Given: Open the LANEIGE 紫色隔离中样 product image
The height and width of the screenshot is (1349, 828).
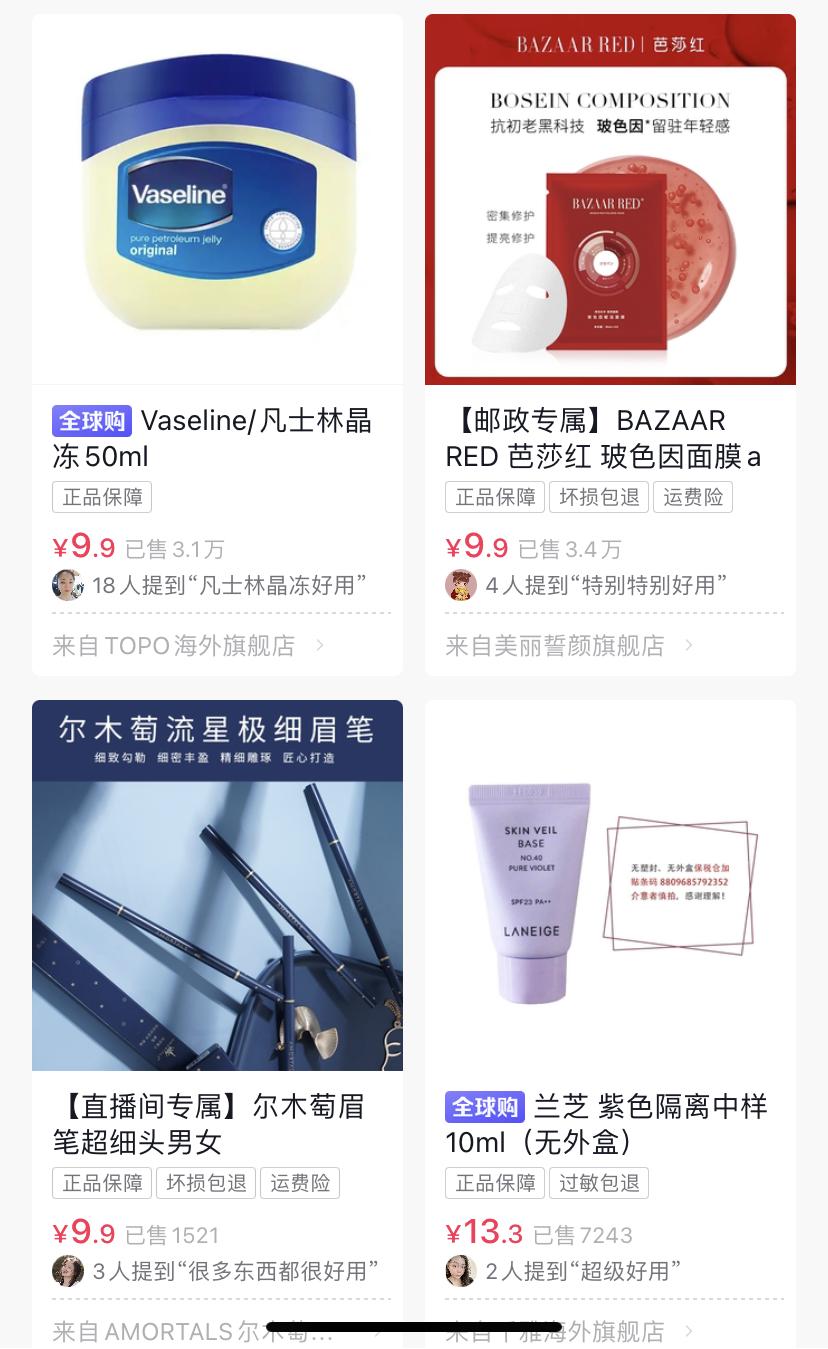Looking at the screenshot, I should click(611, 885).
